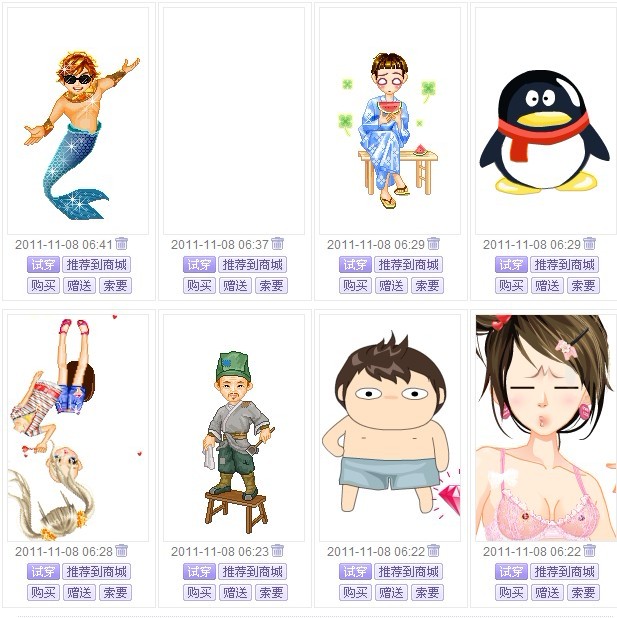Try on the kimono watermelon boy outfit
The image size is (617, 618).
(x=355, y=265)
